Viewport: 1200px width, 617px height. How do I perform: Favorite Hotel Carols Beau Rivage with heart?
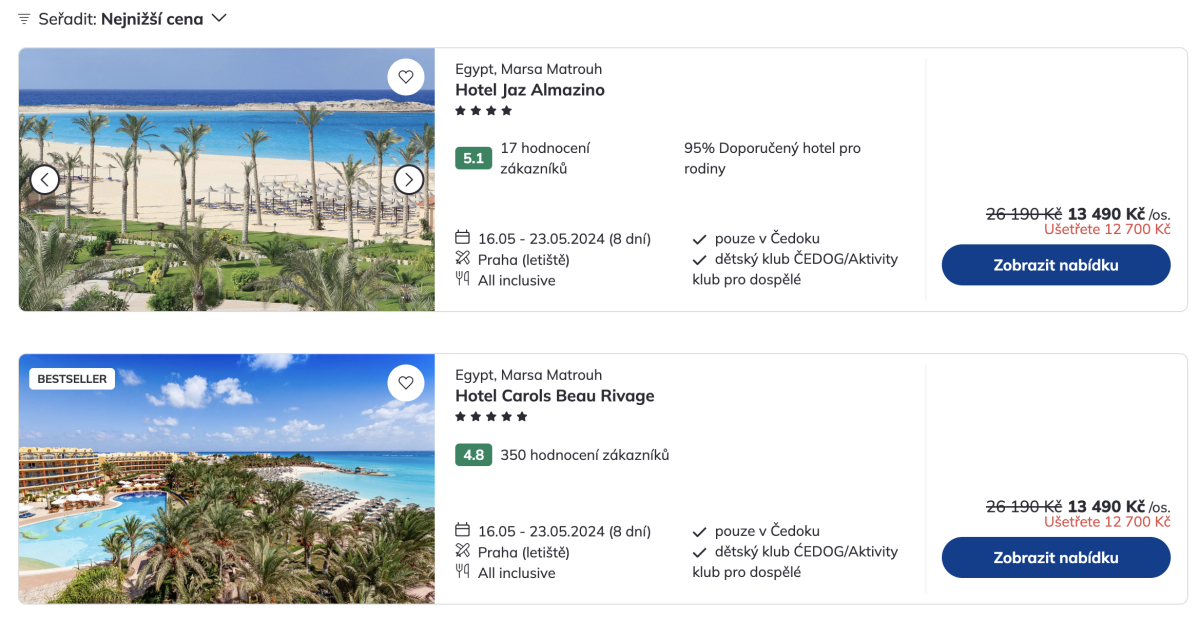405,383
